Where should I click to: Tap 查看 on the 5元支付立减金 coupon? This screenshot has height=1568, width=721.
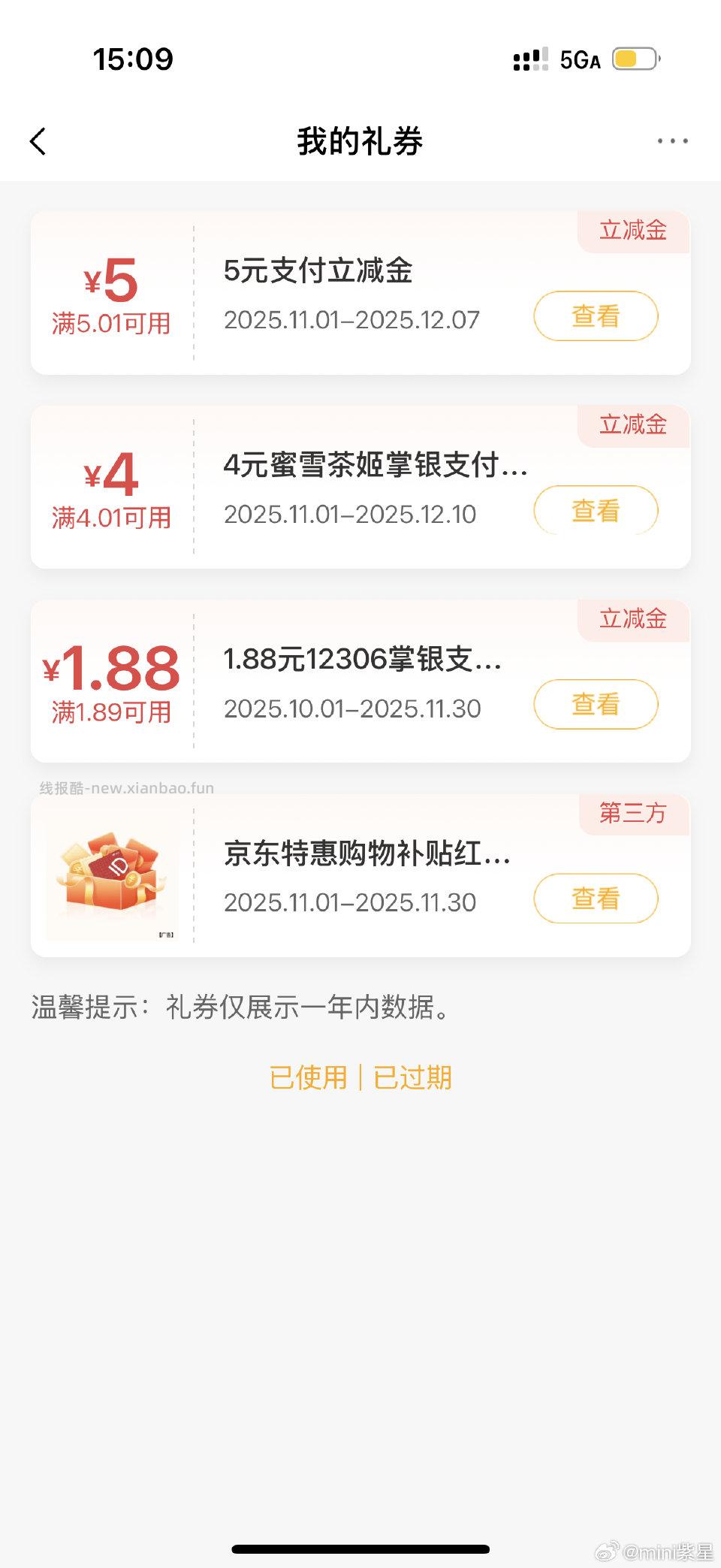[594, 316]
